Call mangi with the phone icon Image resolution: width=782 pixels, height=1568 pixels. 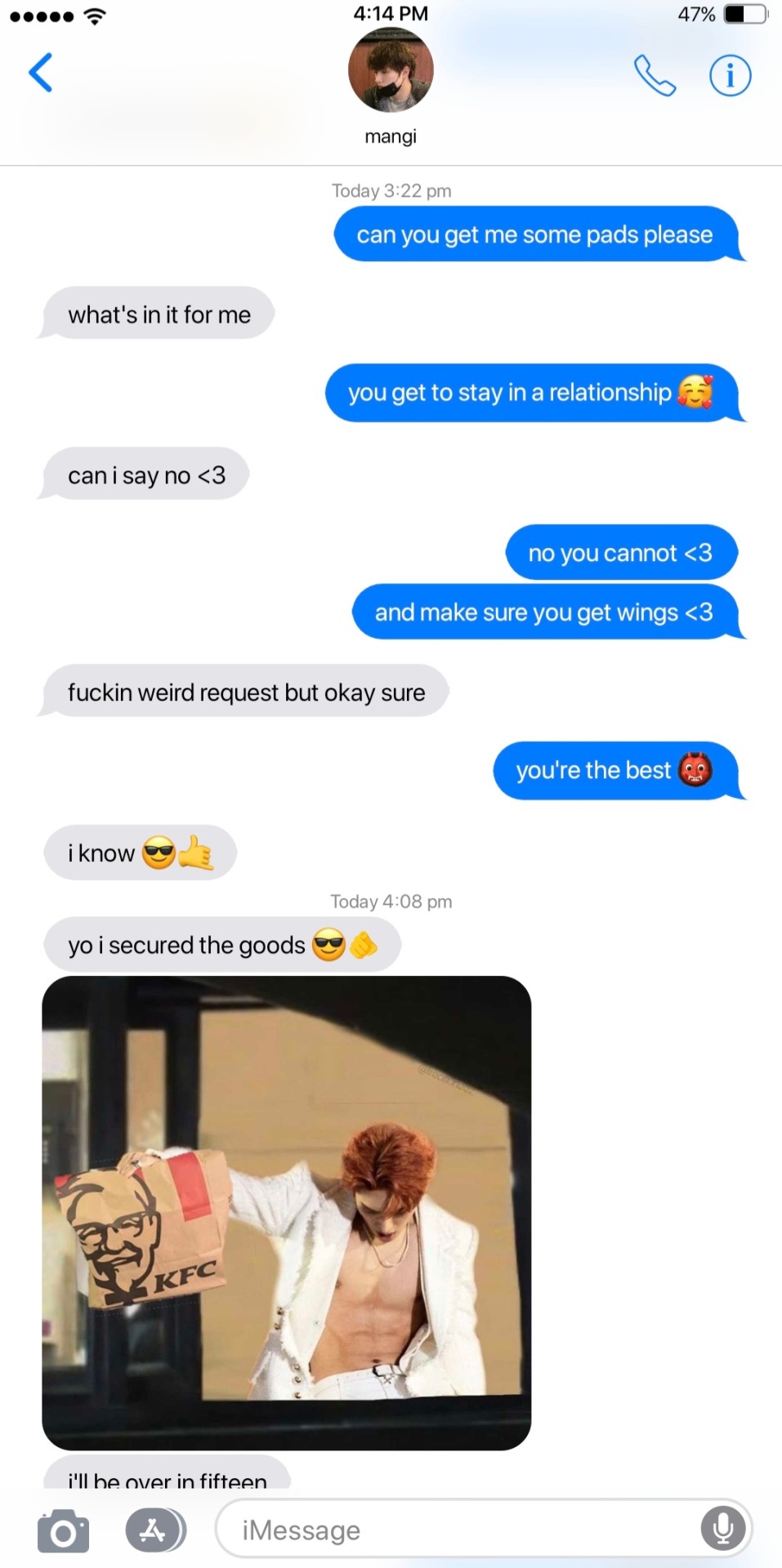click(655, 75)
